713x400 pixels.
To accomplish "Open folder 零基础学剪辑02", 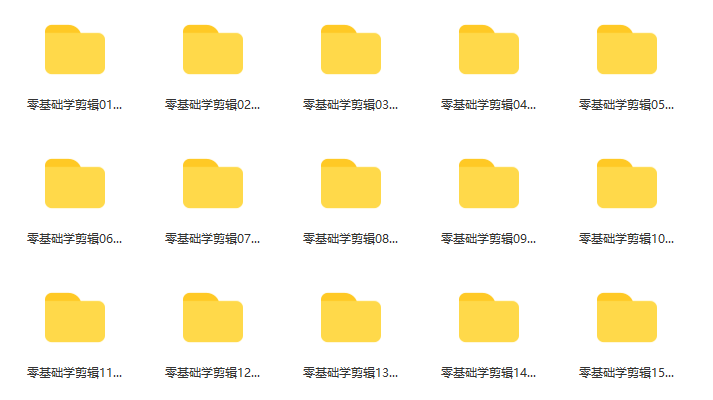I will coord(213,50).
